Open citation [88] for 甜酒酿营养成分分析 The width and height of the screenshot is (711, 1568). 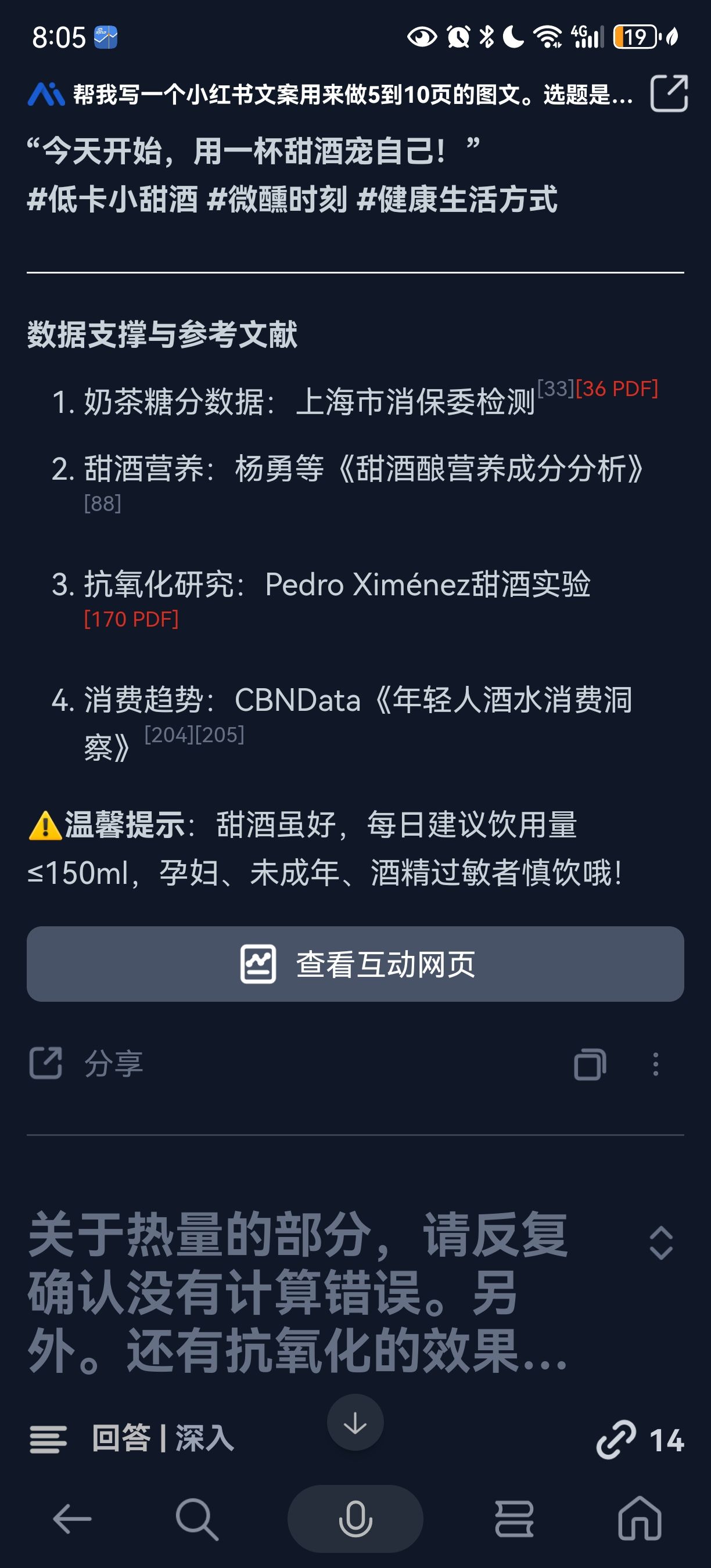[x=102, y=504]
